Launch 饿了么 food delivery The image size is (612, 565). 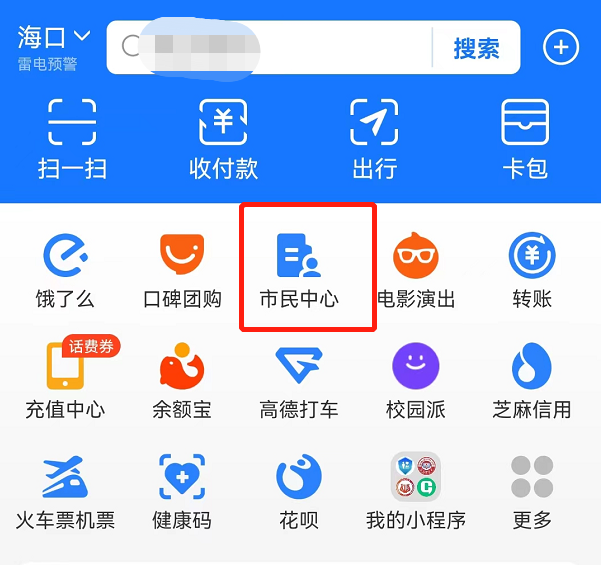coord(65,269)
